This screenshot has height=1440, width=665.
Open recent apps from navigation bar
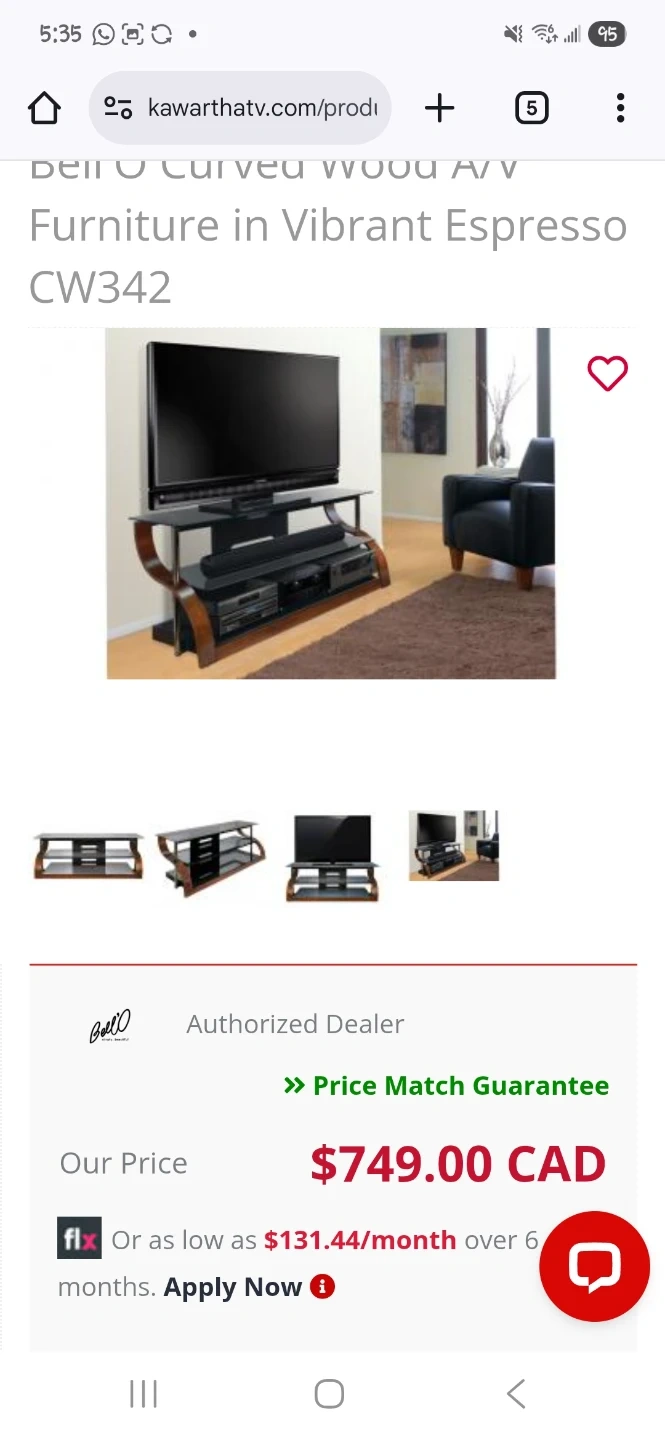pyautogui.click(x=143, y=1394)
